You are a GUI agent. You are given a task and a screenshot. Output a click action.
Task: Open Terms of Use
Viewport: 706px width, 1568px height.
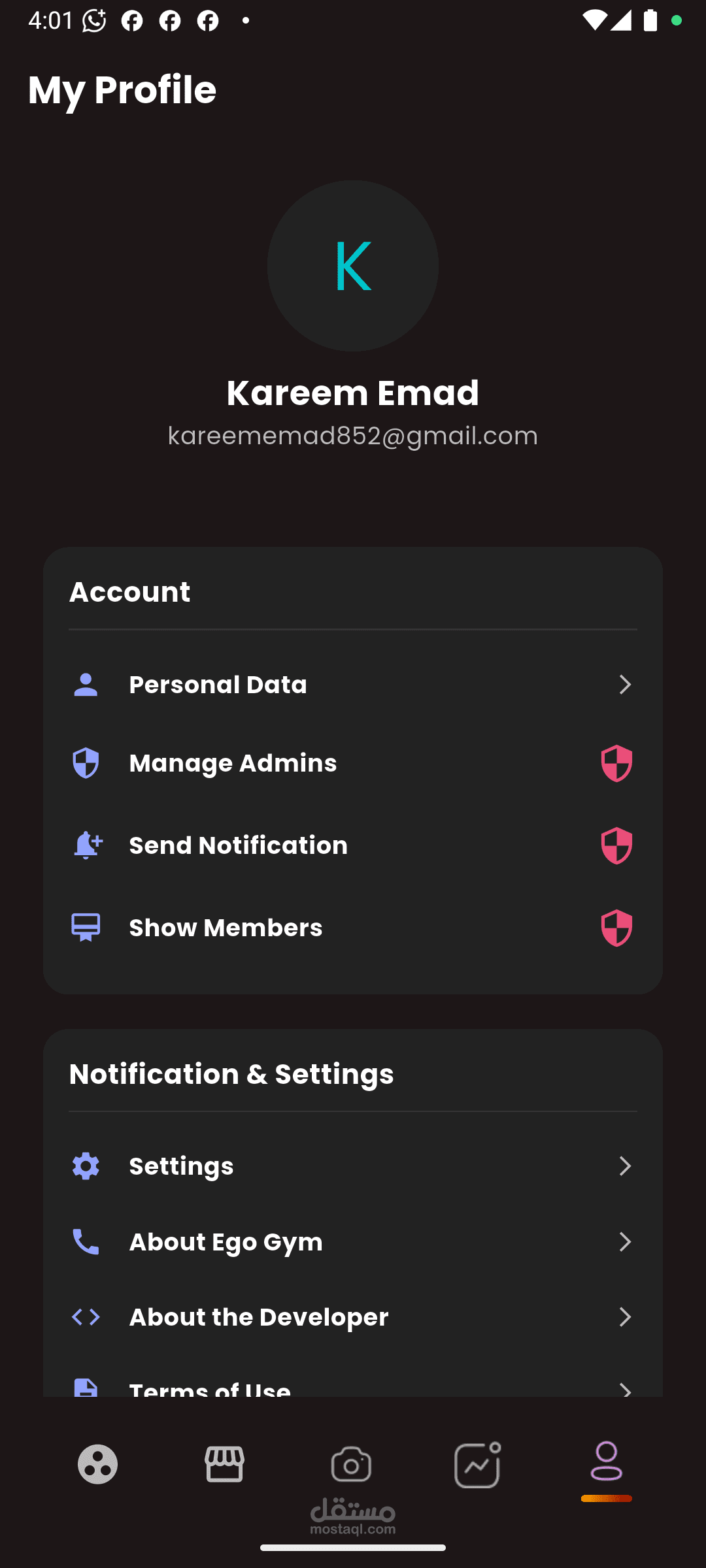click(x=353, y=1386)
